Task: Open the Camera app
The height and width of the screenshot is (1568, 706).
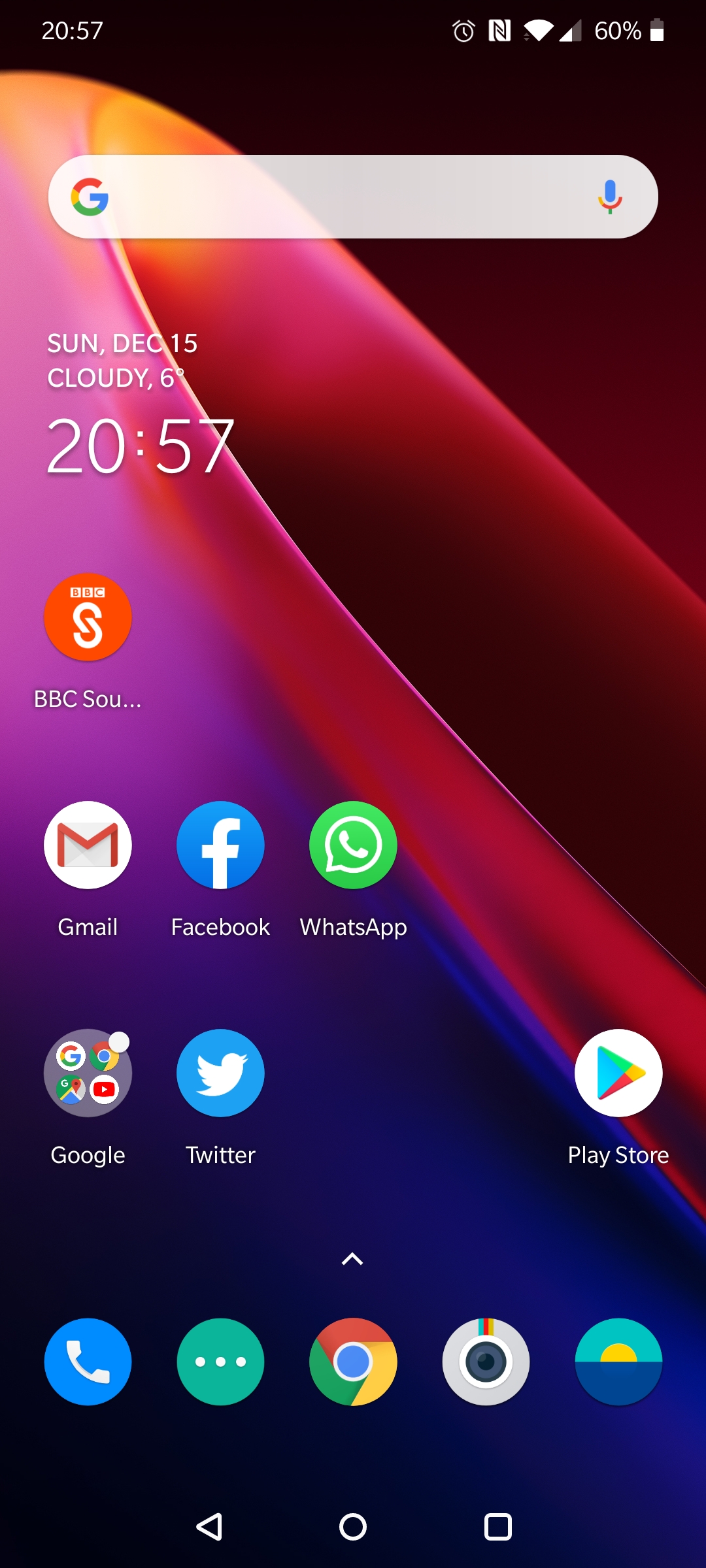Action: [486, 1362]
